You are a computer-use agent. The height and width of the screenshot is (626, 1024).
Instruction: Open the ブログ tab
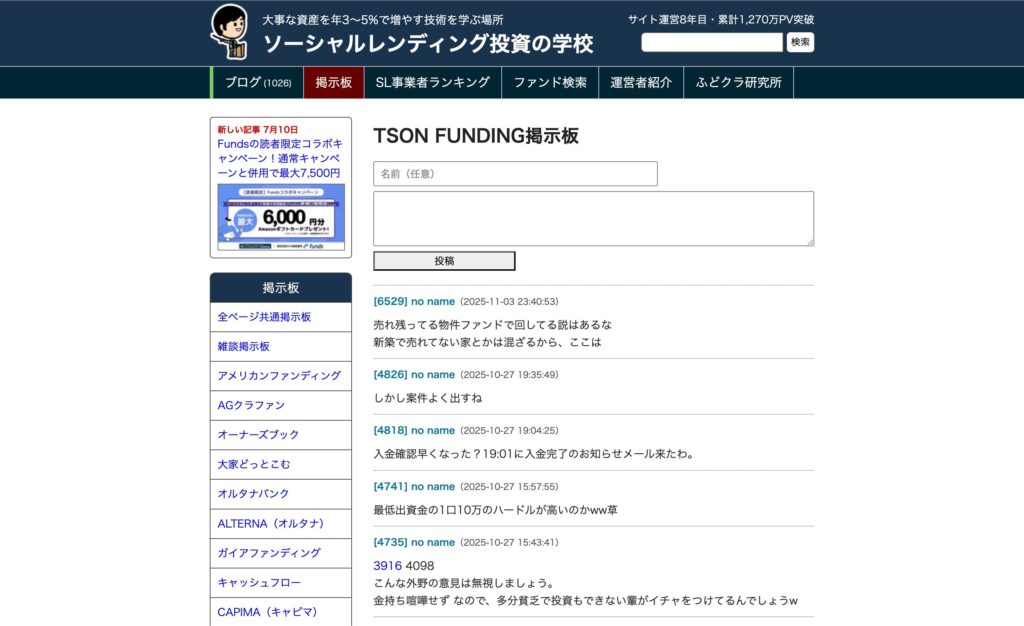[x=258, y=83]
